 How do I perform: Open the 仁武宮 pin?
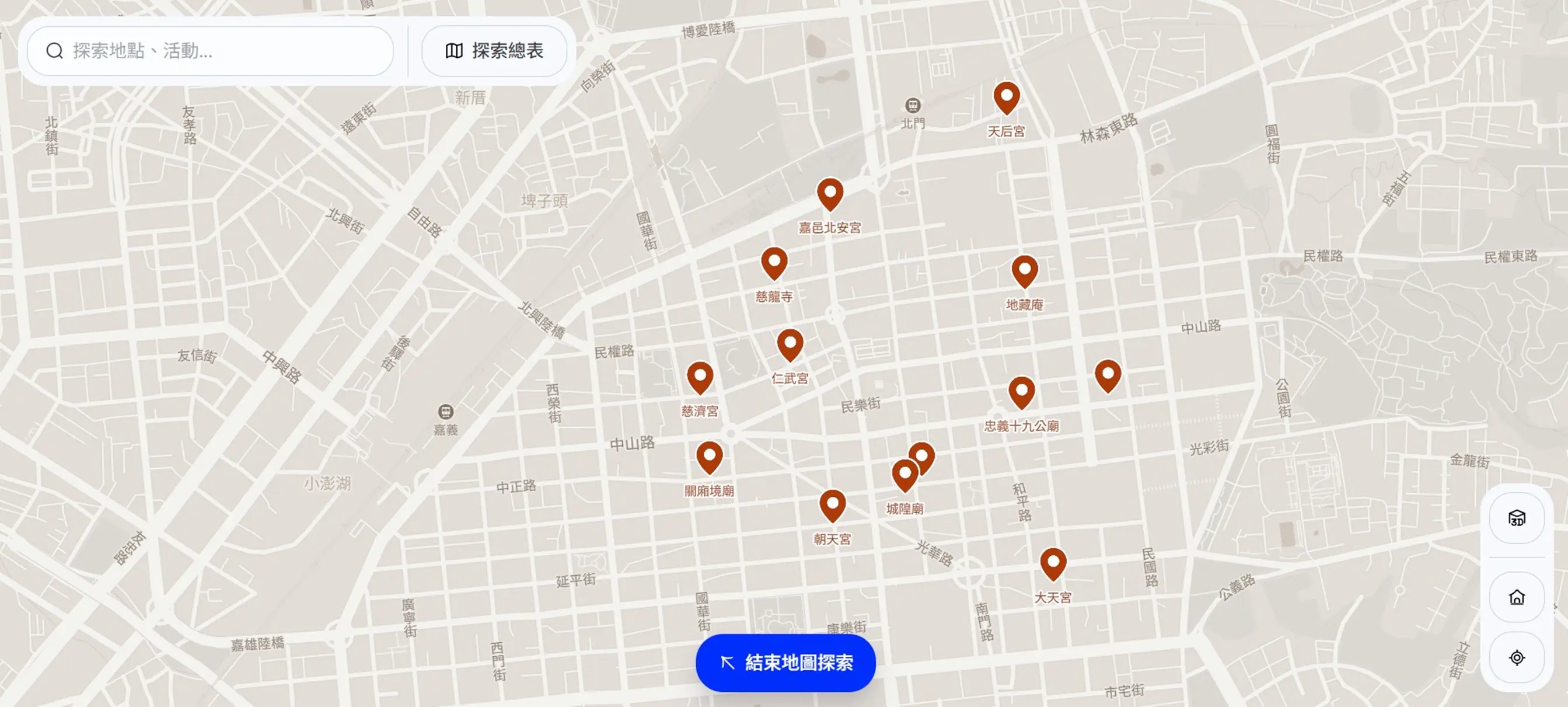[790, 344]
